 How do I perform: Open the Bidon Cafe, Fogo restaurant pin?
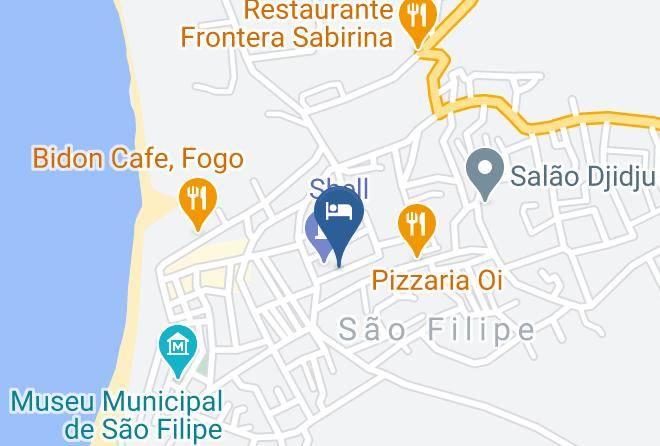(198, 204)
